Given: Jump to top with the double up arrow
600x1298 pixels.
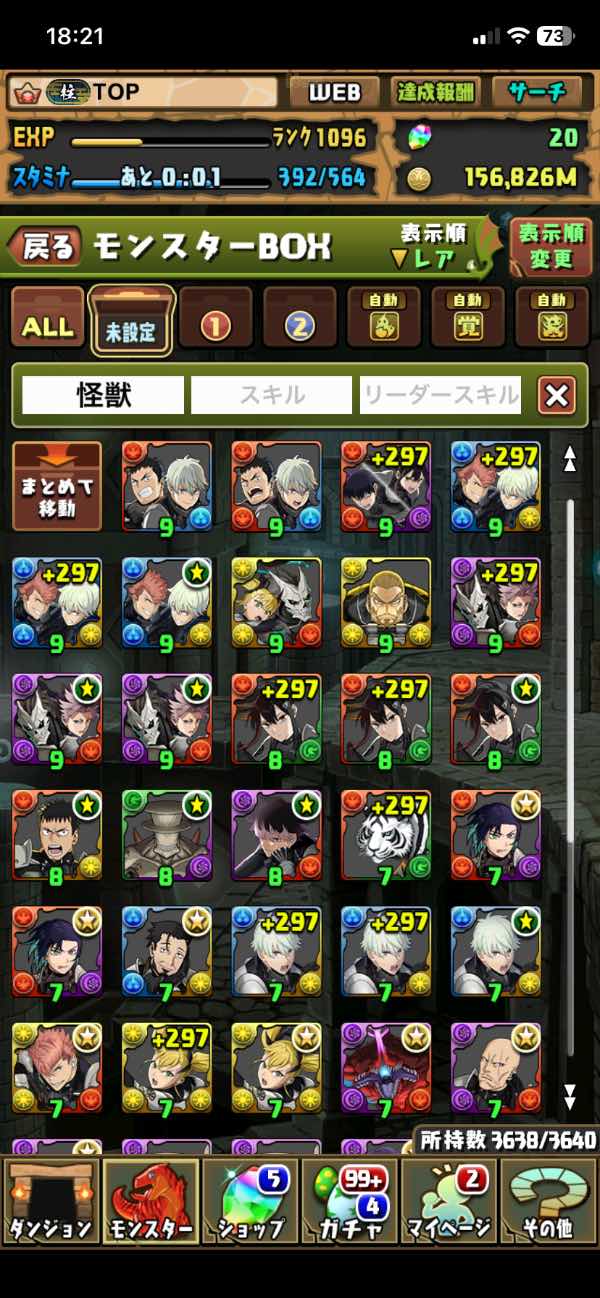Looking at the screenshot, I should point(569,459).
